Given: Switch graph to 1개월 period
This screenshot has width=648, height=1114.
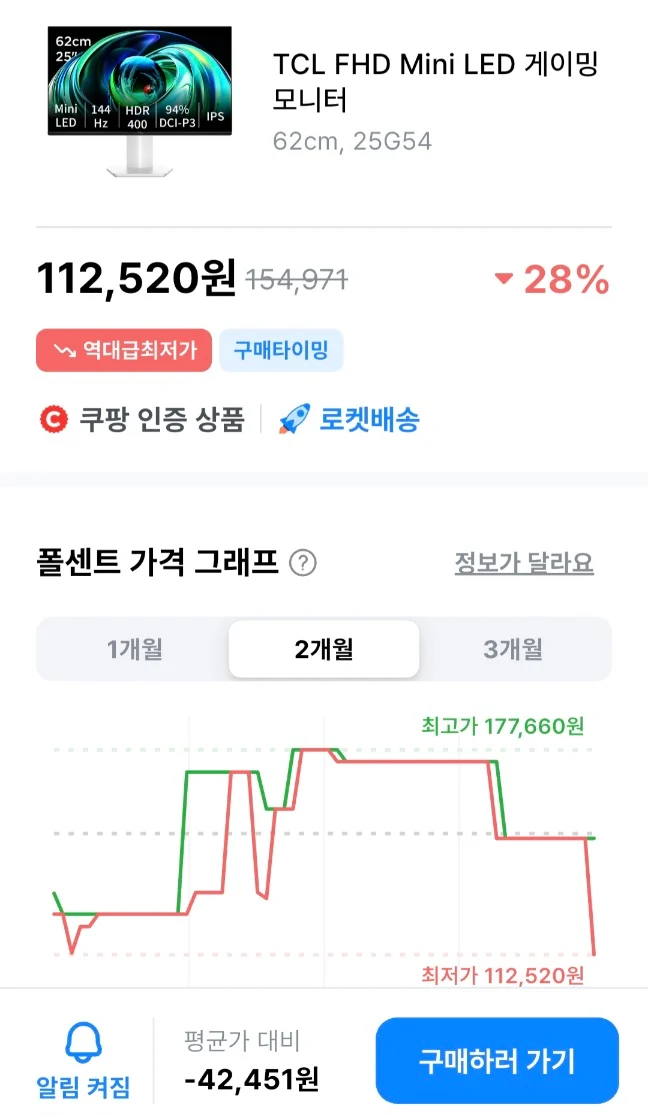Looking at the screenshot, I should (134, 649).
